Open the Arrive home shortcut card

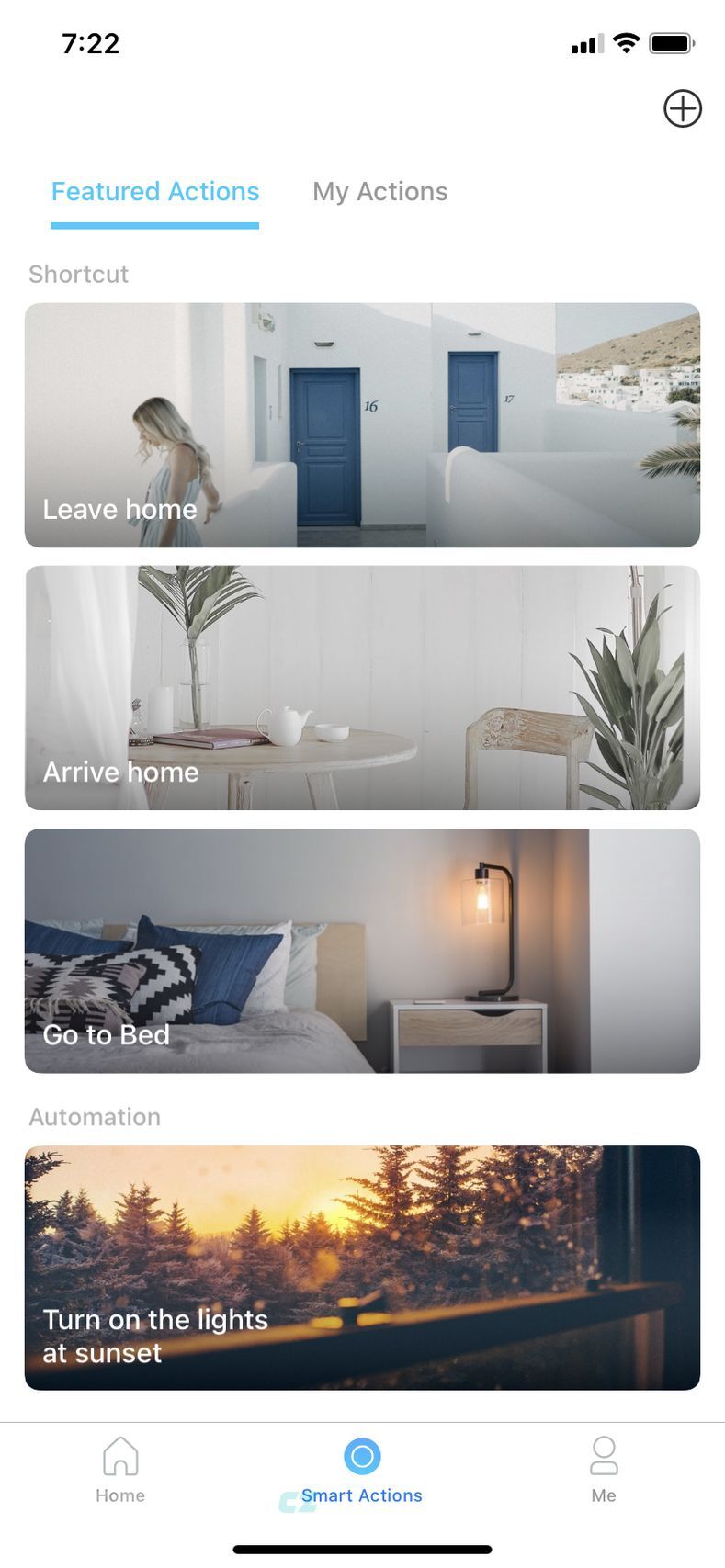click(362, 688)
